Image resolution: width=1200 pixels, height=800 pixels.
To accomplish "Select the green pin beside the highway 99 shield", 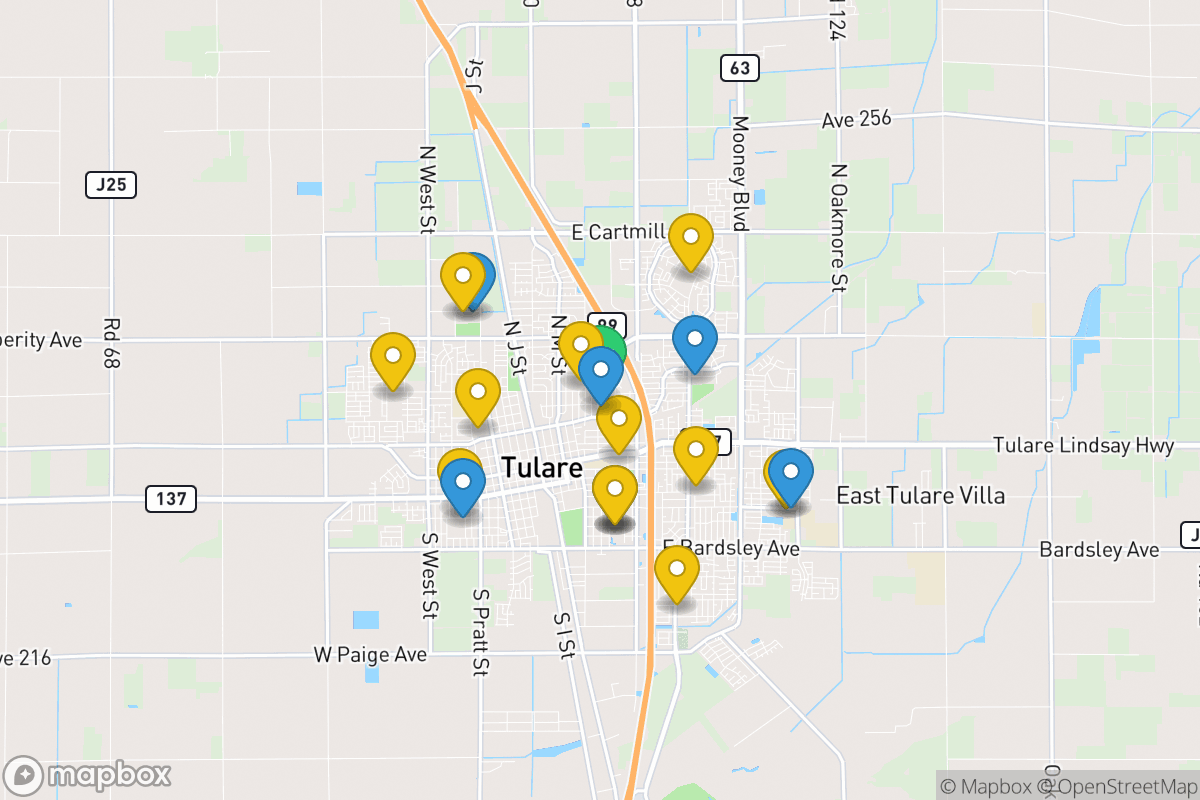I will click(x=612, y=345).
